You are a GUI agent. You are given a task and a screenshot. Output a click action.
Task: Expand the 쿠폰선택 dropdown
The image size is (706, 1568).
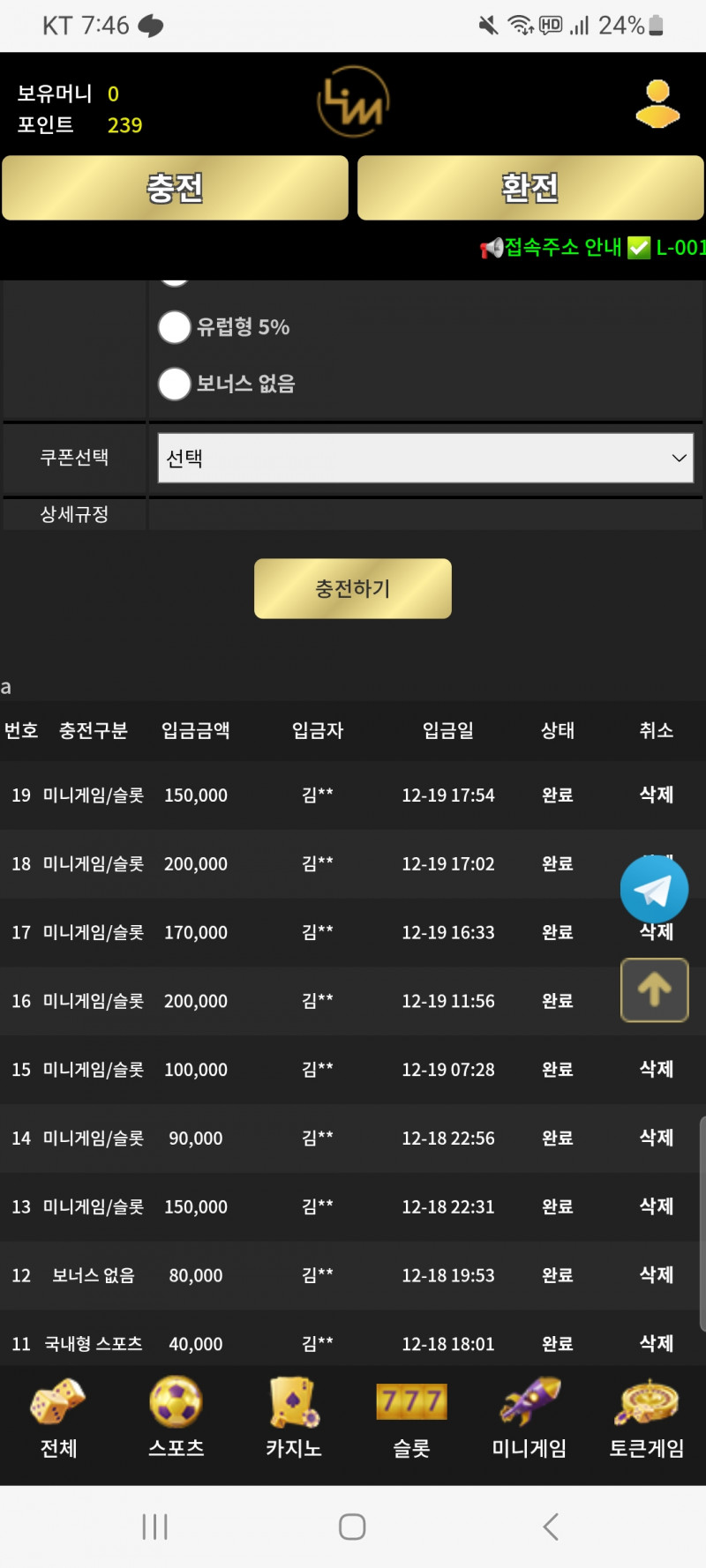pyautogui.click(x=425, y=458)
